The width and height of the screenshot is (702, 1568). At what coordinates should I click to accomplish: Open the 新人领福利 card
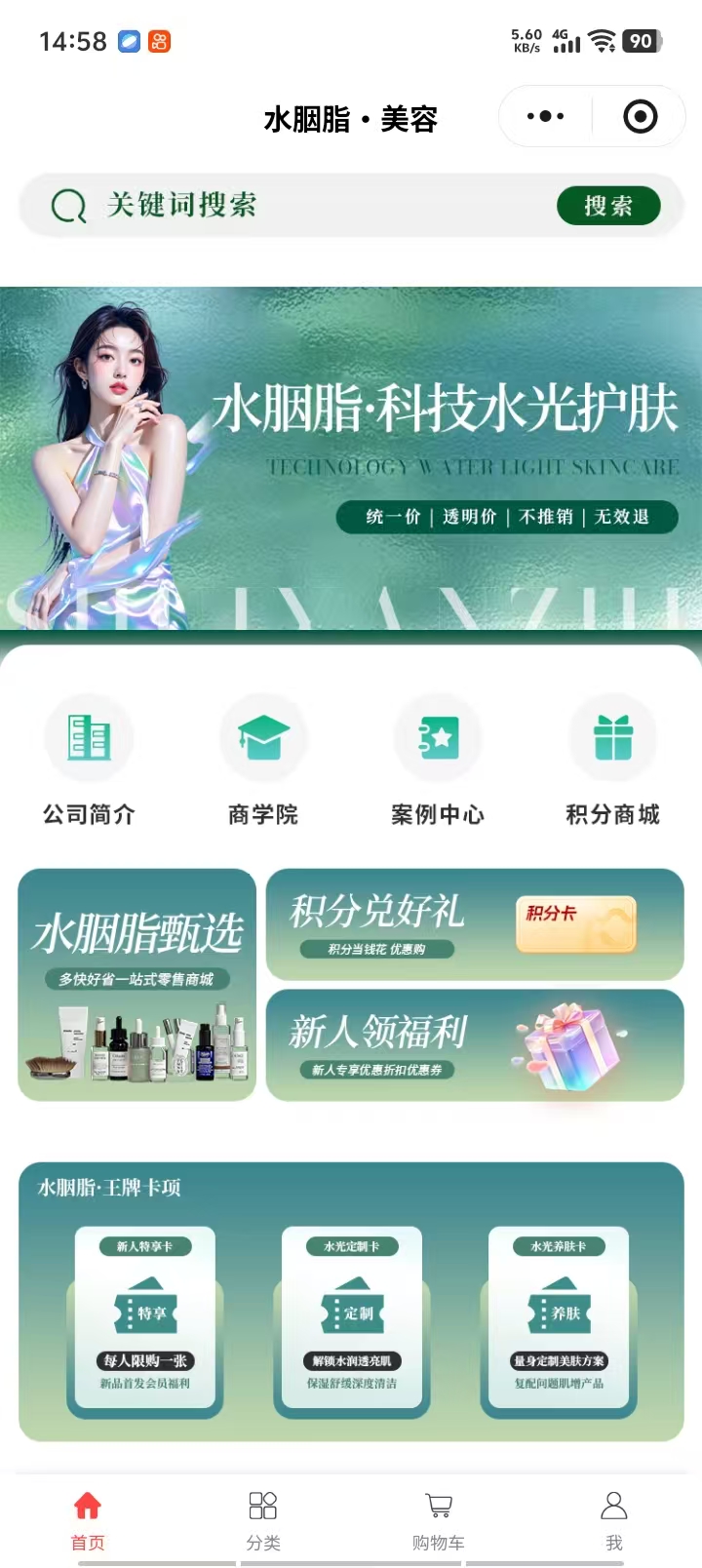coord(475,1045)
